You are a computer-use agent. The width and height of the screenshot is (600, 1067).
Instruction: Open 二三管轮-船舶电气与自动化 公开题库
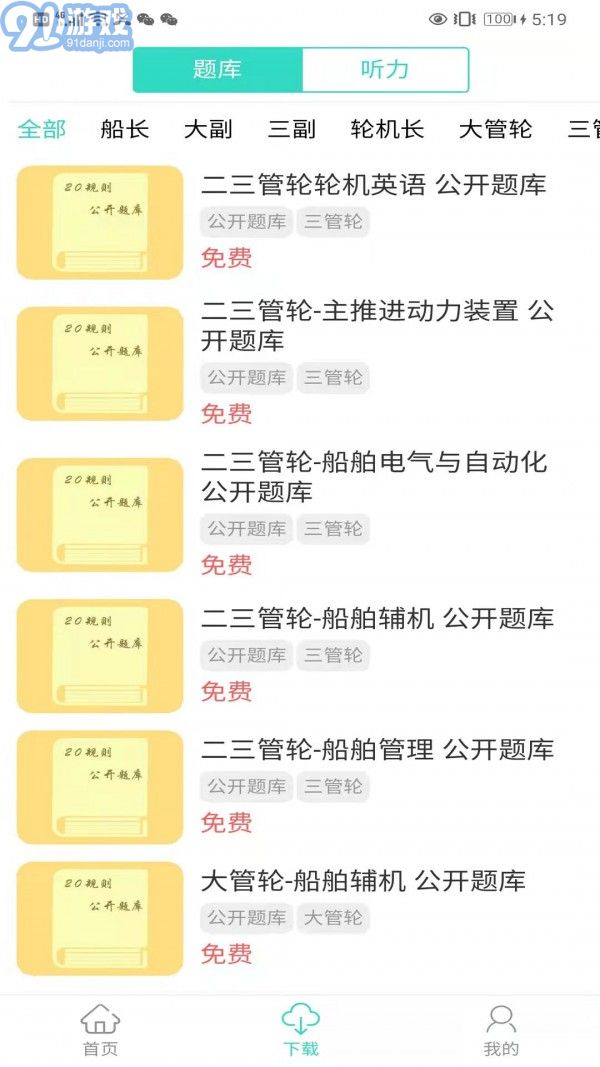[374, 477]
